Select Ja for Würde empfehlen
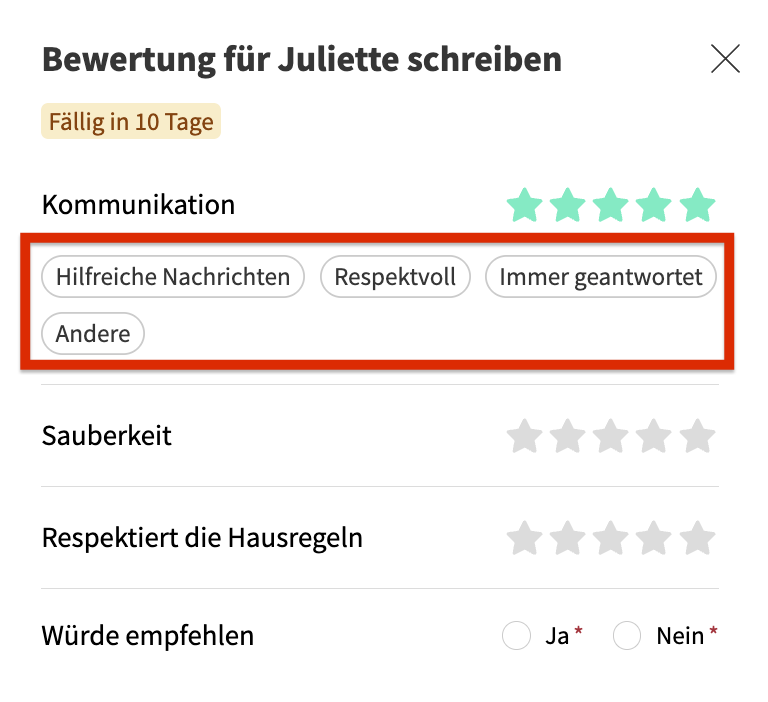The width and height of the screenshot is (768, 702). (x=517, y=636)
